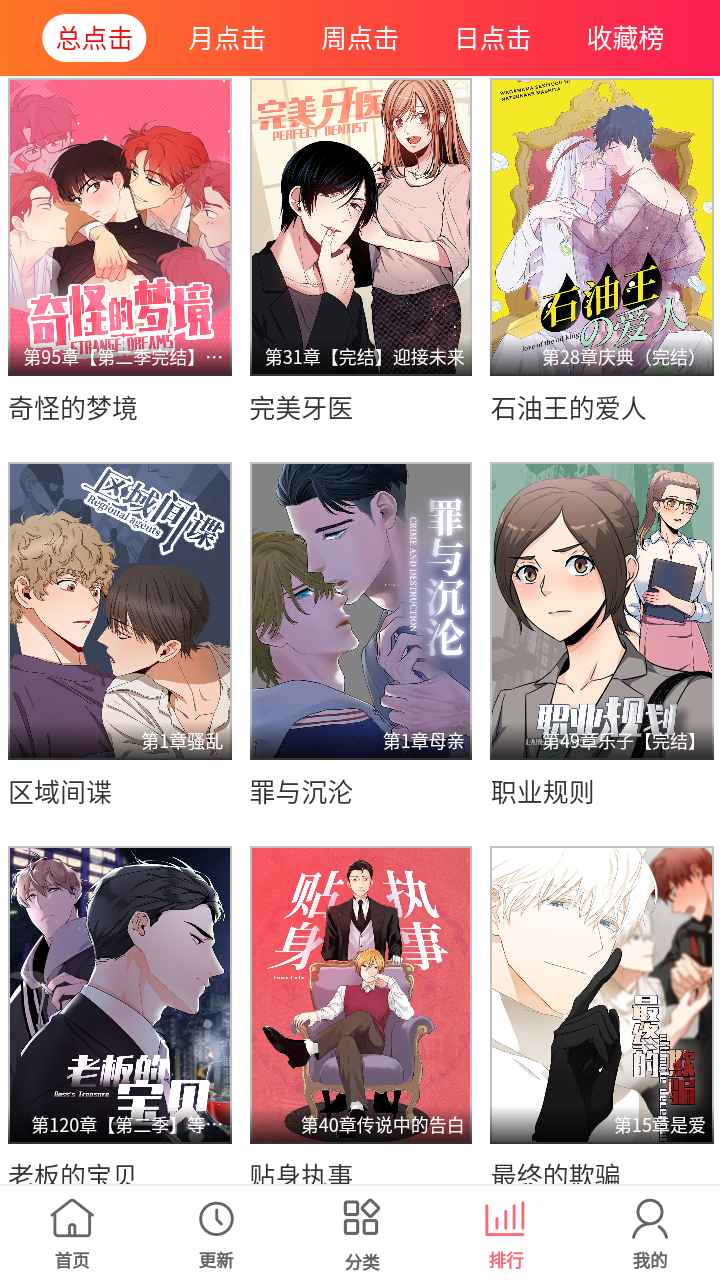
Task: Switch to the 更新 tab
Action: tap(216, 1234)
